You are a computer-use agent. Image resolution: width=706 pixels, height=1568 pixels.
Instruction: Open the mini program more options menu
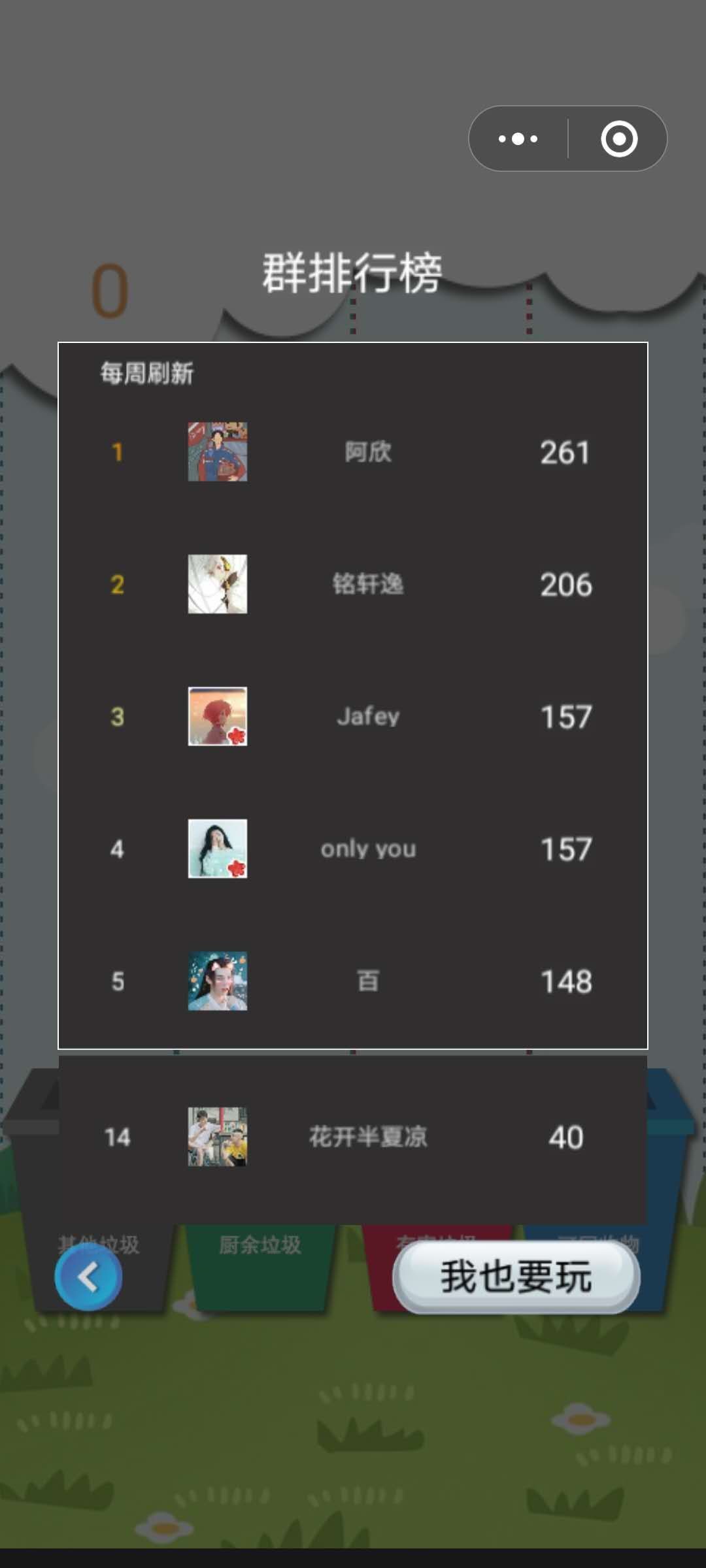click(518, 139)
